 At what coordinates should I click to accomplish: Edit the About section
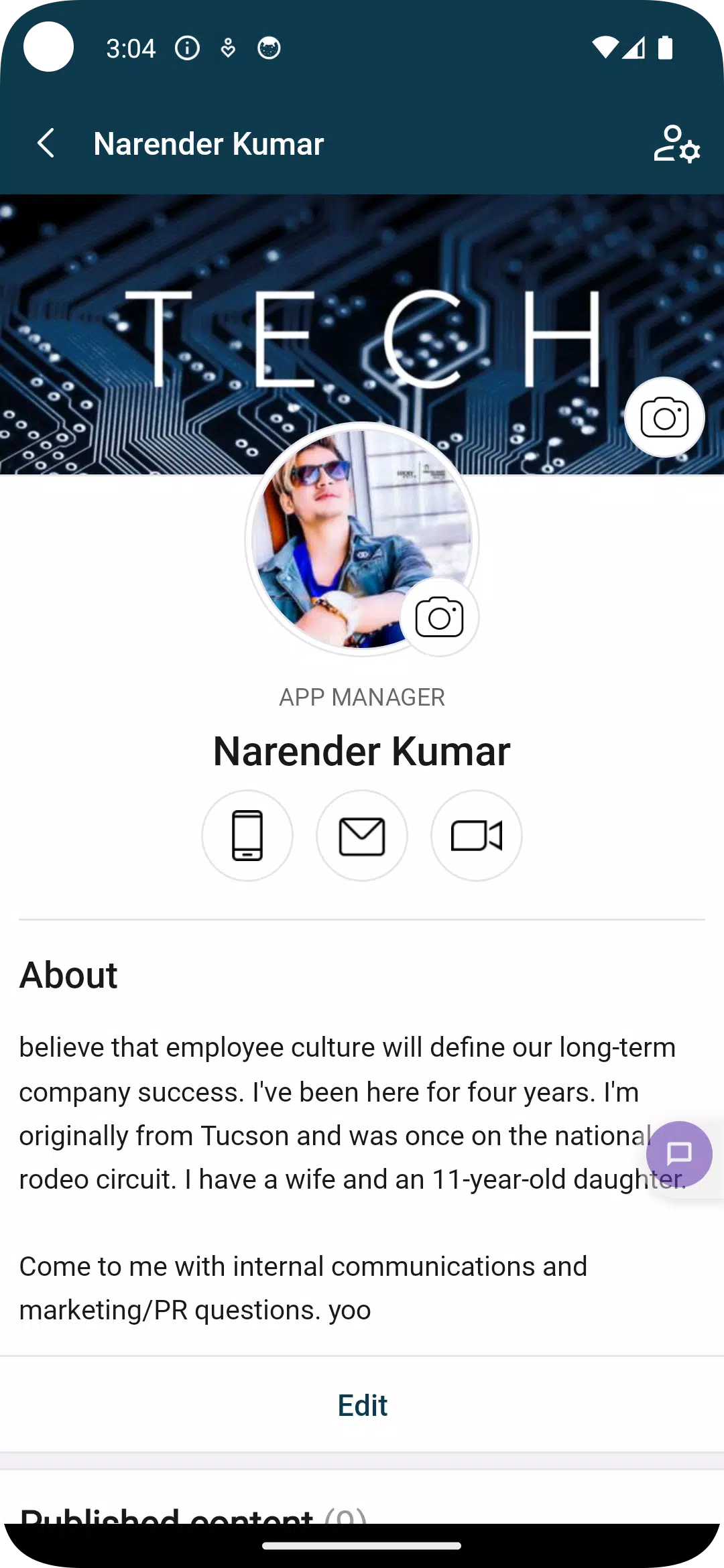click(362, 1406)
